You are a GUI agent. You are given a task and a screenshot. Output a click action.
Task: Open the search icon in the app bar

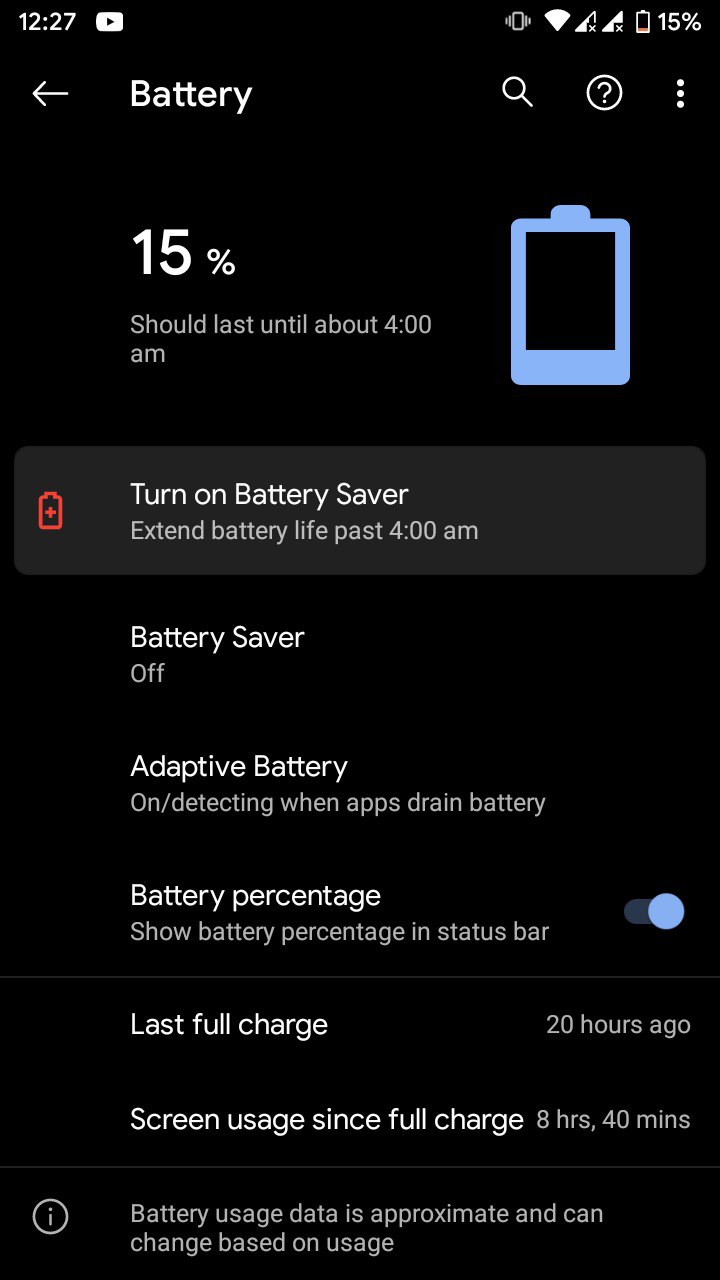pos(517,93)
